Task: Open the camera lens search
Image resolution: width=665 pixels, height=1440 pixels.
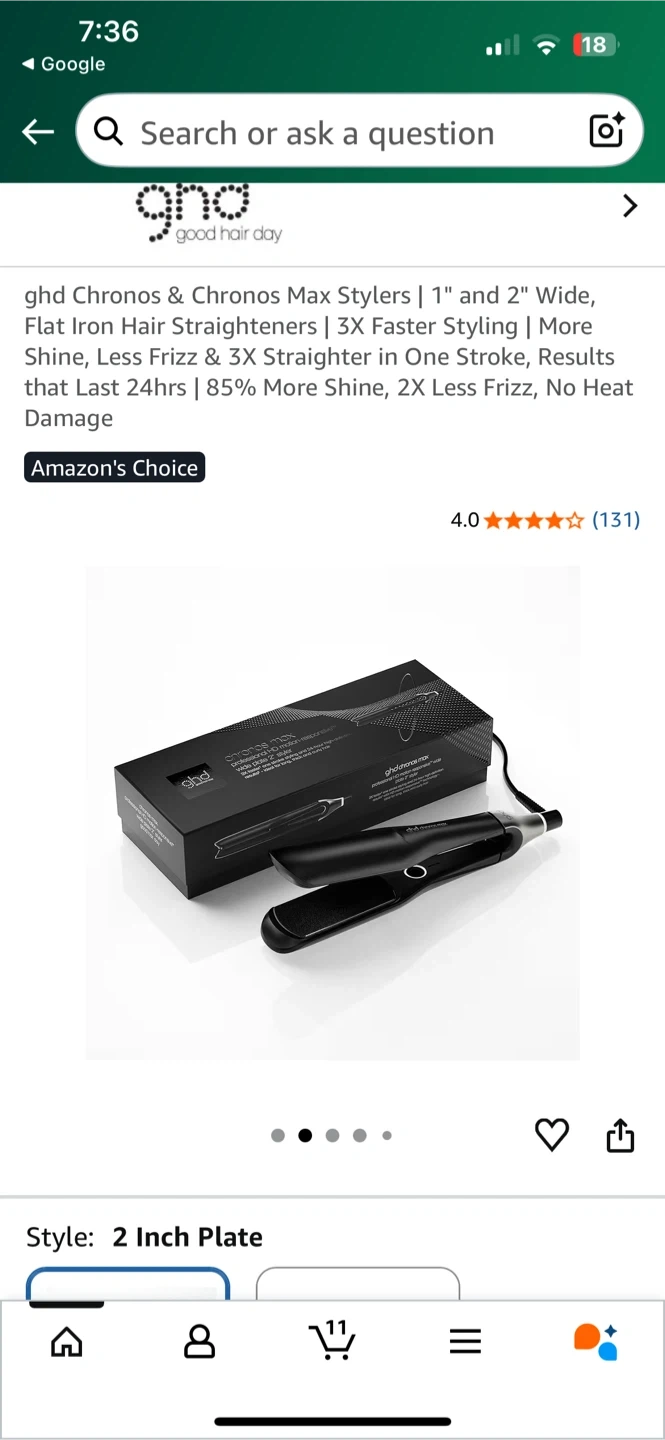Action: pyautogui.click(x=606, y=131)
